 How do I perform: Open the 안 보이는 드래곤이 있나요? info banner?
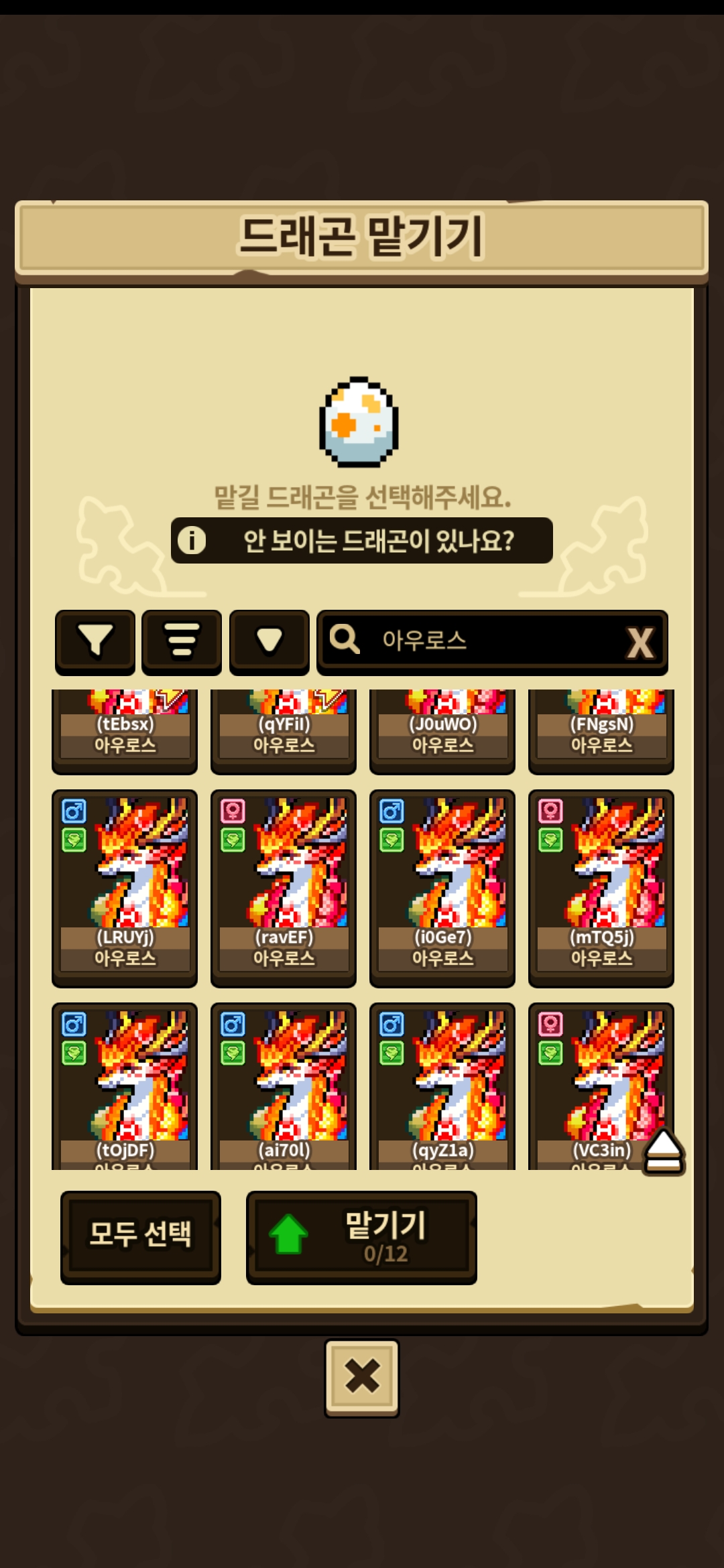pos(362,540)
